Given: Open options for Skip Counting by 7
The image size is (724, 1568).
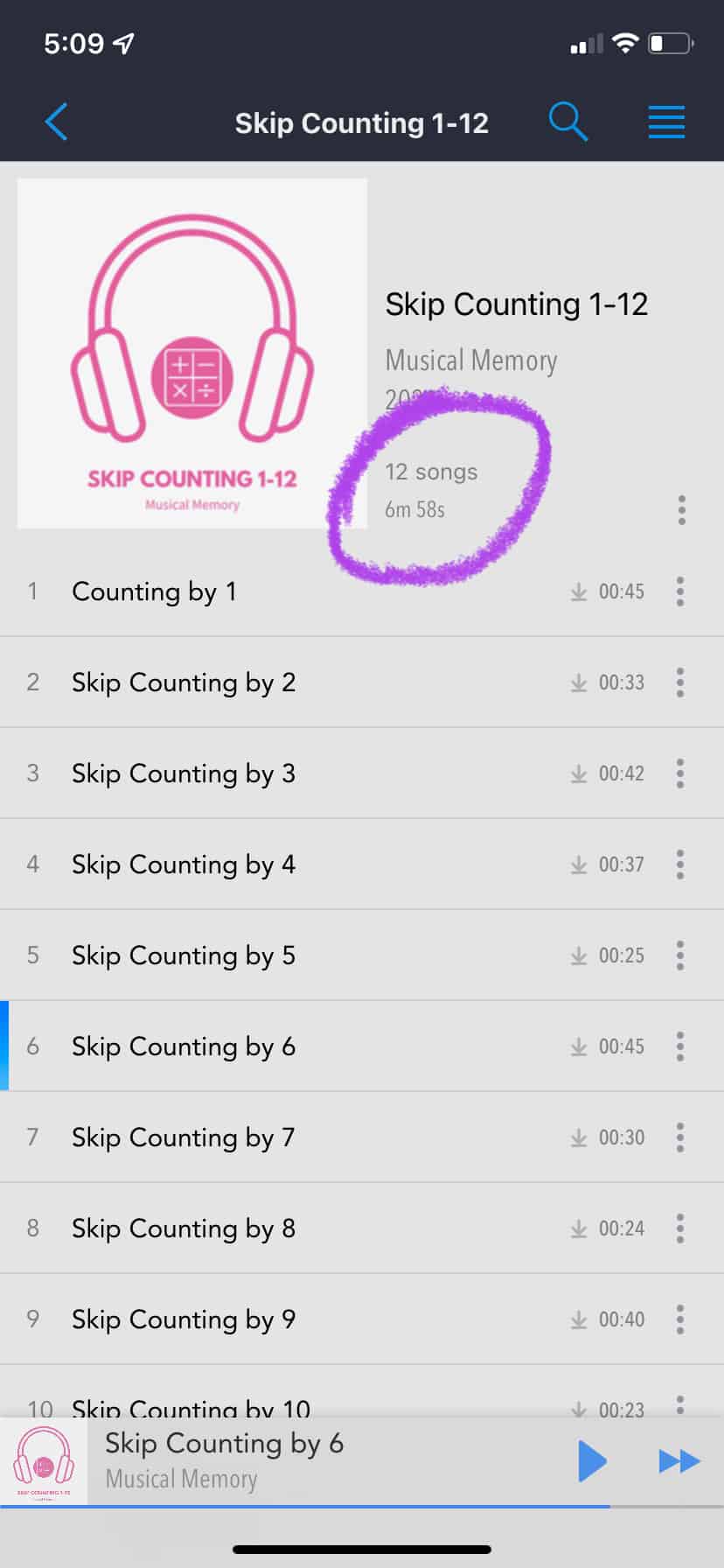Looking at the screenshot, I should tap(680, 1137).
